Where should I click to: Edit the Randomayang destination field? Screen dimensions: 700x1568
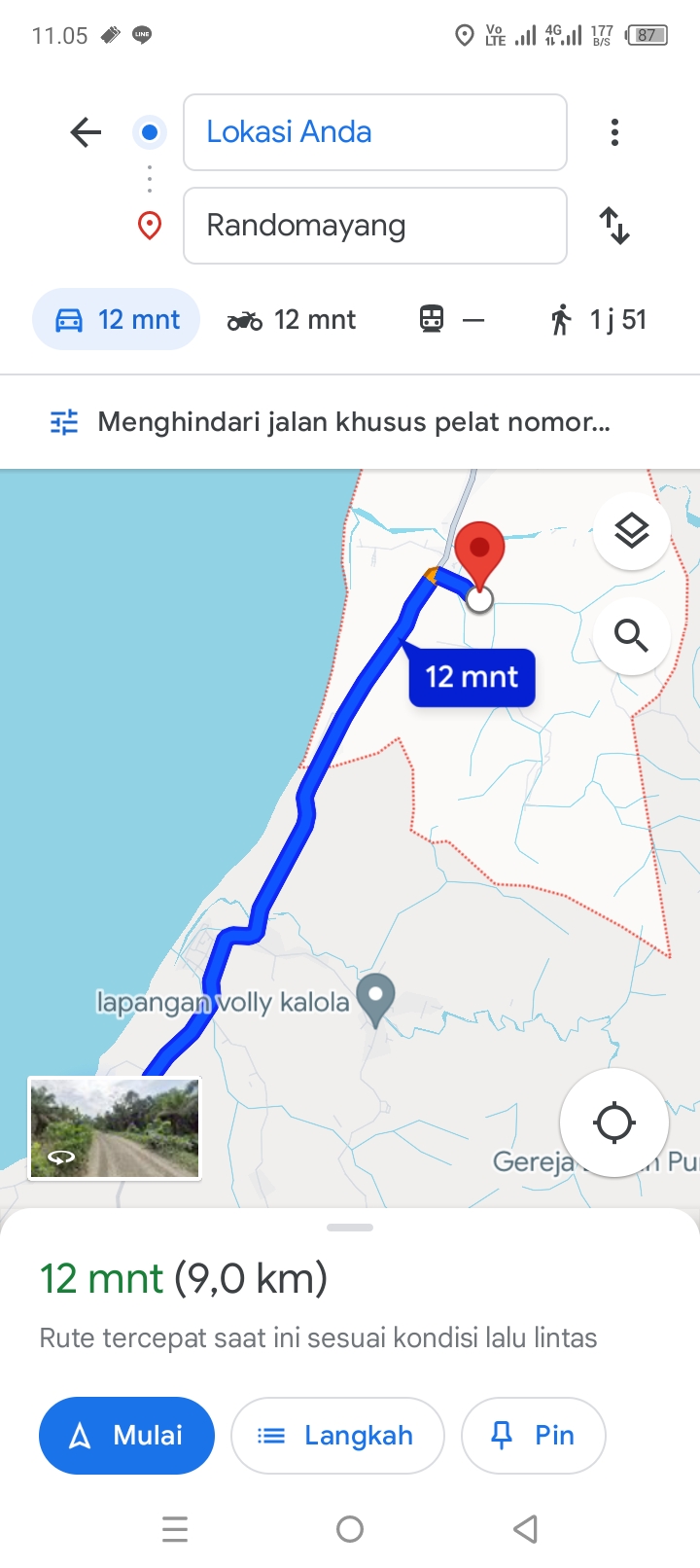pos(375,226)
